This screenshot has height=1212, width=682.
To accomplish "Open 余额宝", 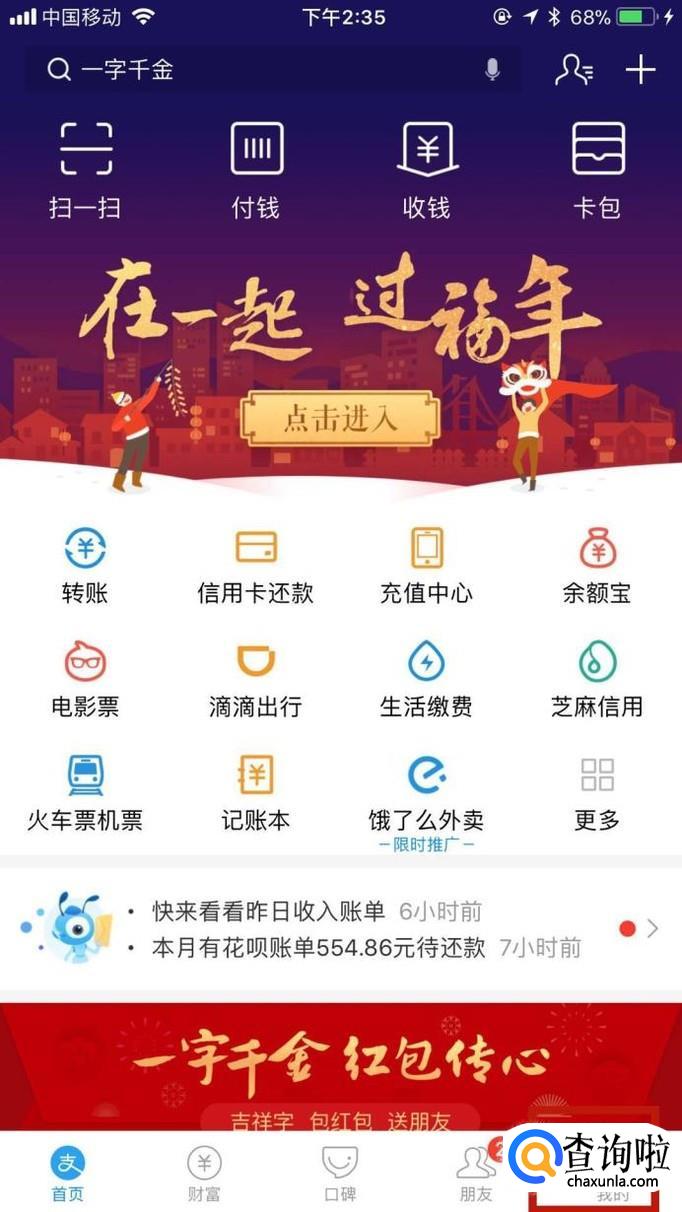I will point(597,566).
